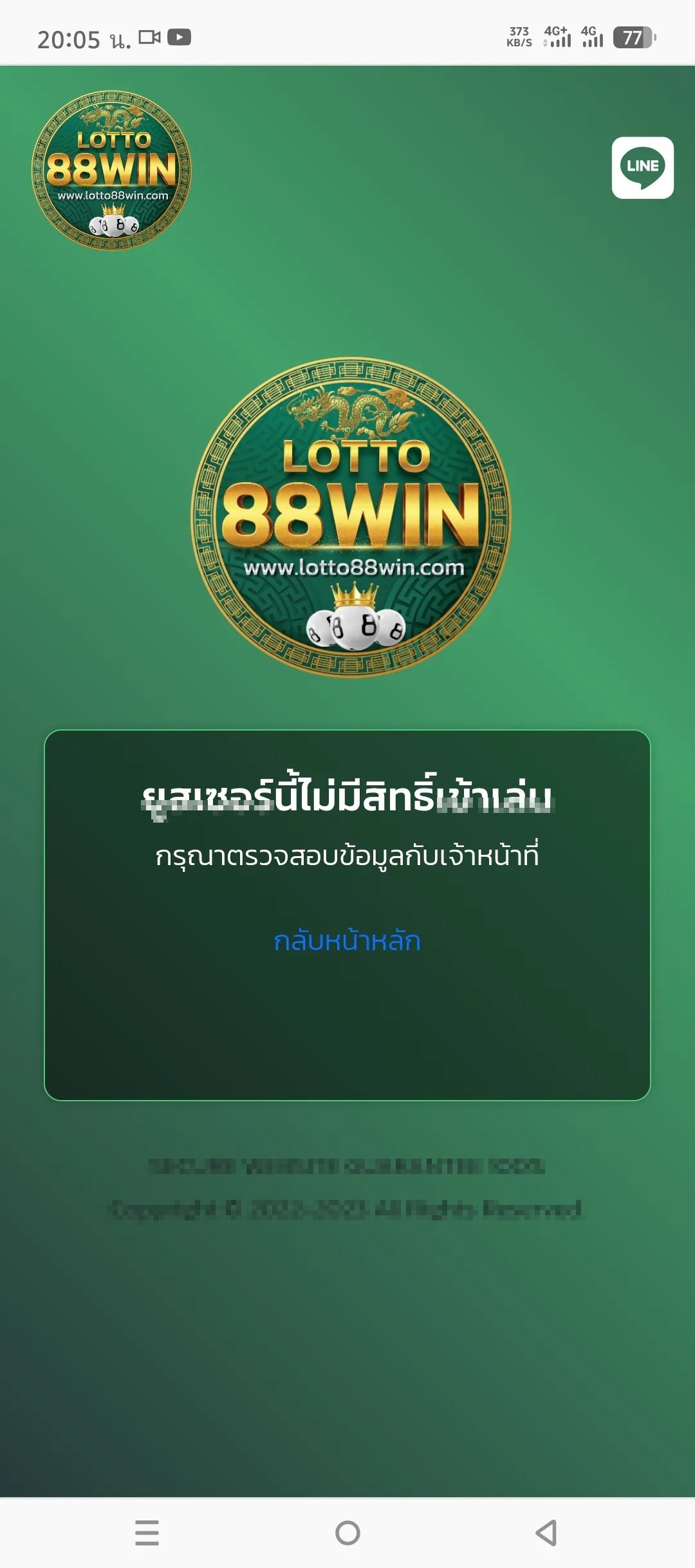Open the LINE contact icon

pyautogui.click(x=642, y=167)
